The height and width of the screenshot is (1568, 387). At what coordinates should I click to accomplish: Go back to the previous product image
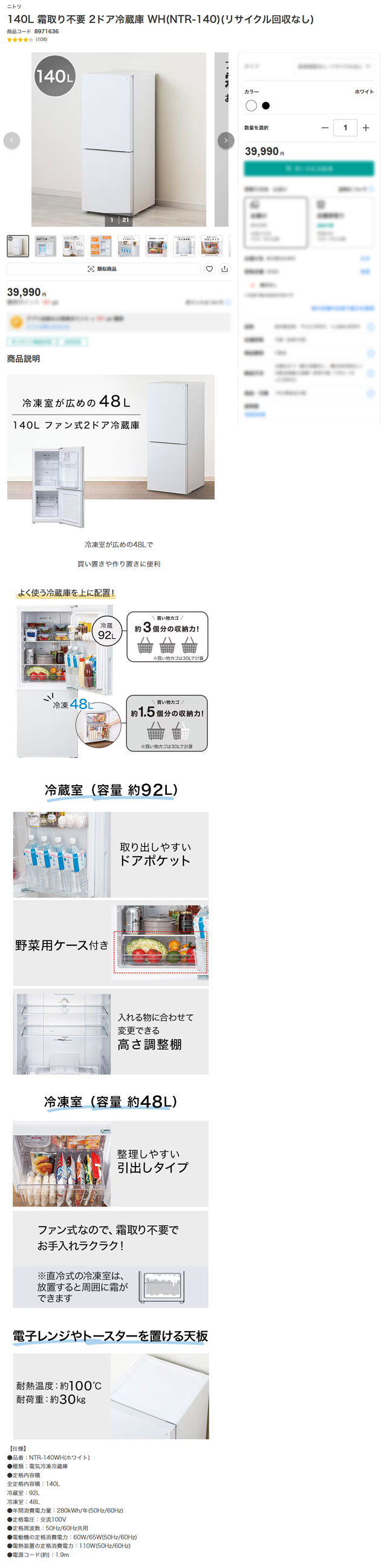tap(11, 141)
